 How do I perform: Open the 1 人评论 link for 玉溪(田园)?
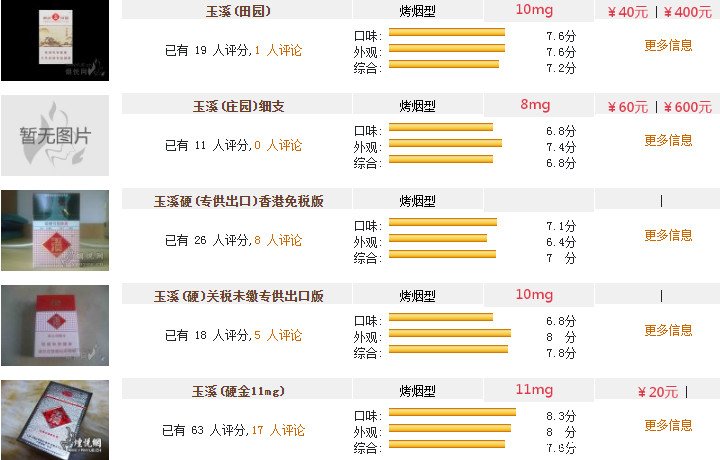(x=278, y=50)
